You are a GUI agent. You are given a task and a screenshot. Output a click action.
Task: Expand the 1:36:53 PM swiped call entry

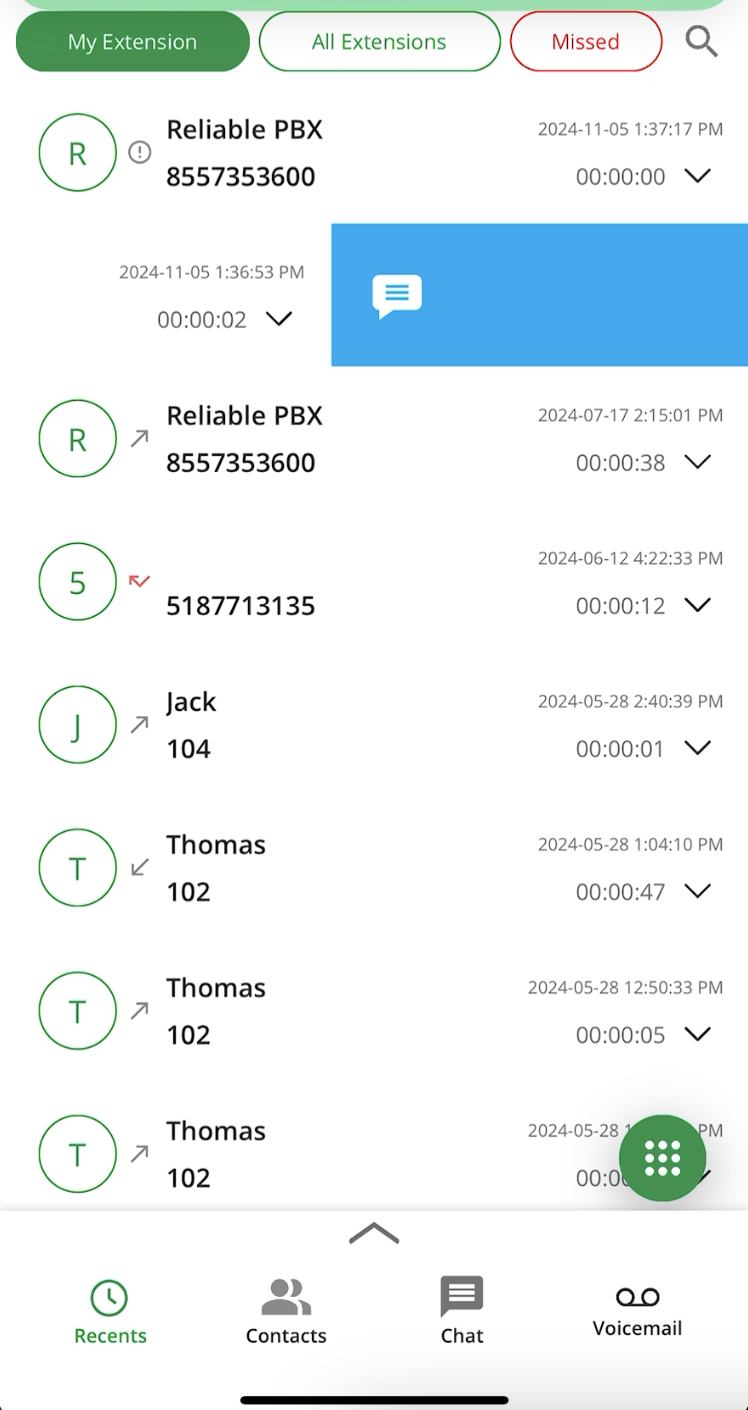(279, 319)
